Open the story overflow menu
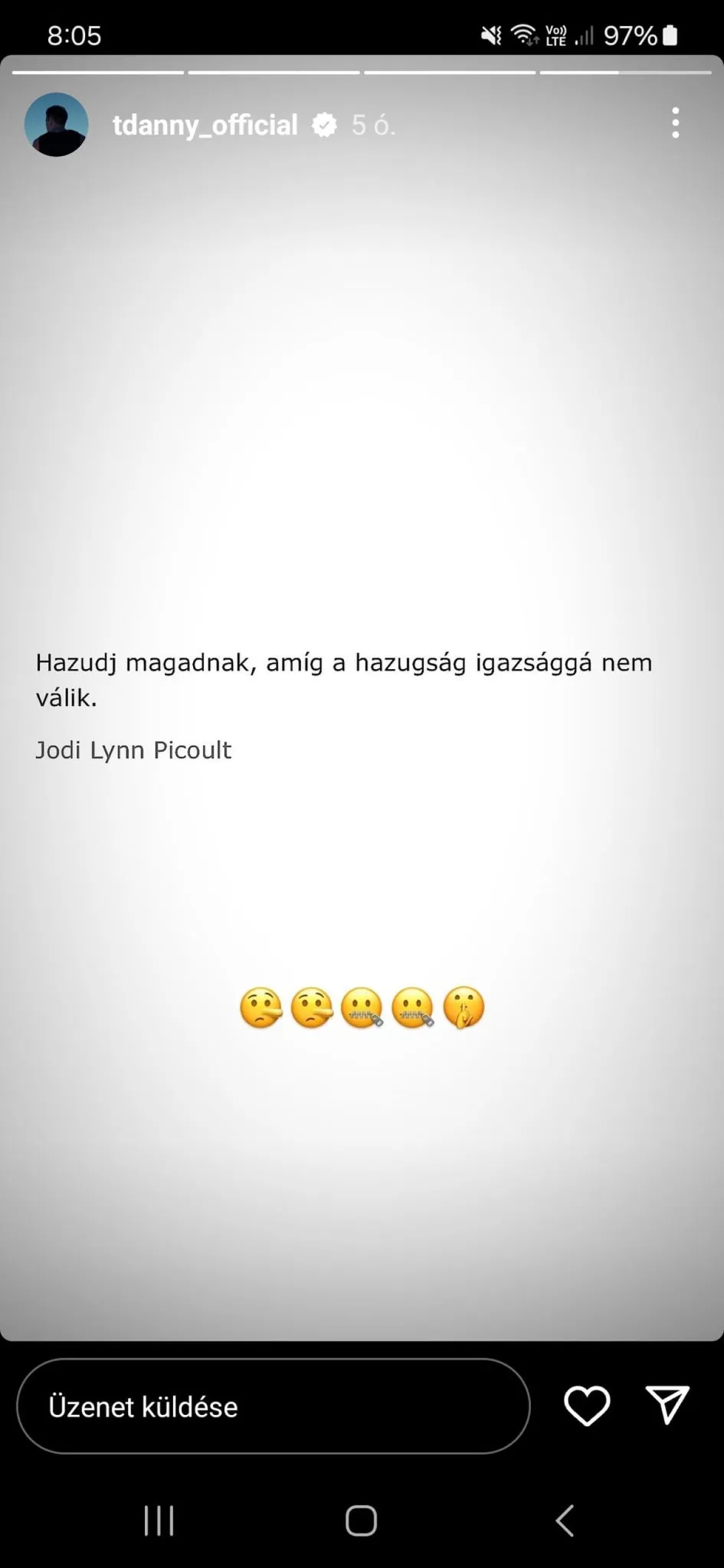Image resolution: width=724 pixels, height=1568 pixels. pos(675,123)
